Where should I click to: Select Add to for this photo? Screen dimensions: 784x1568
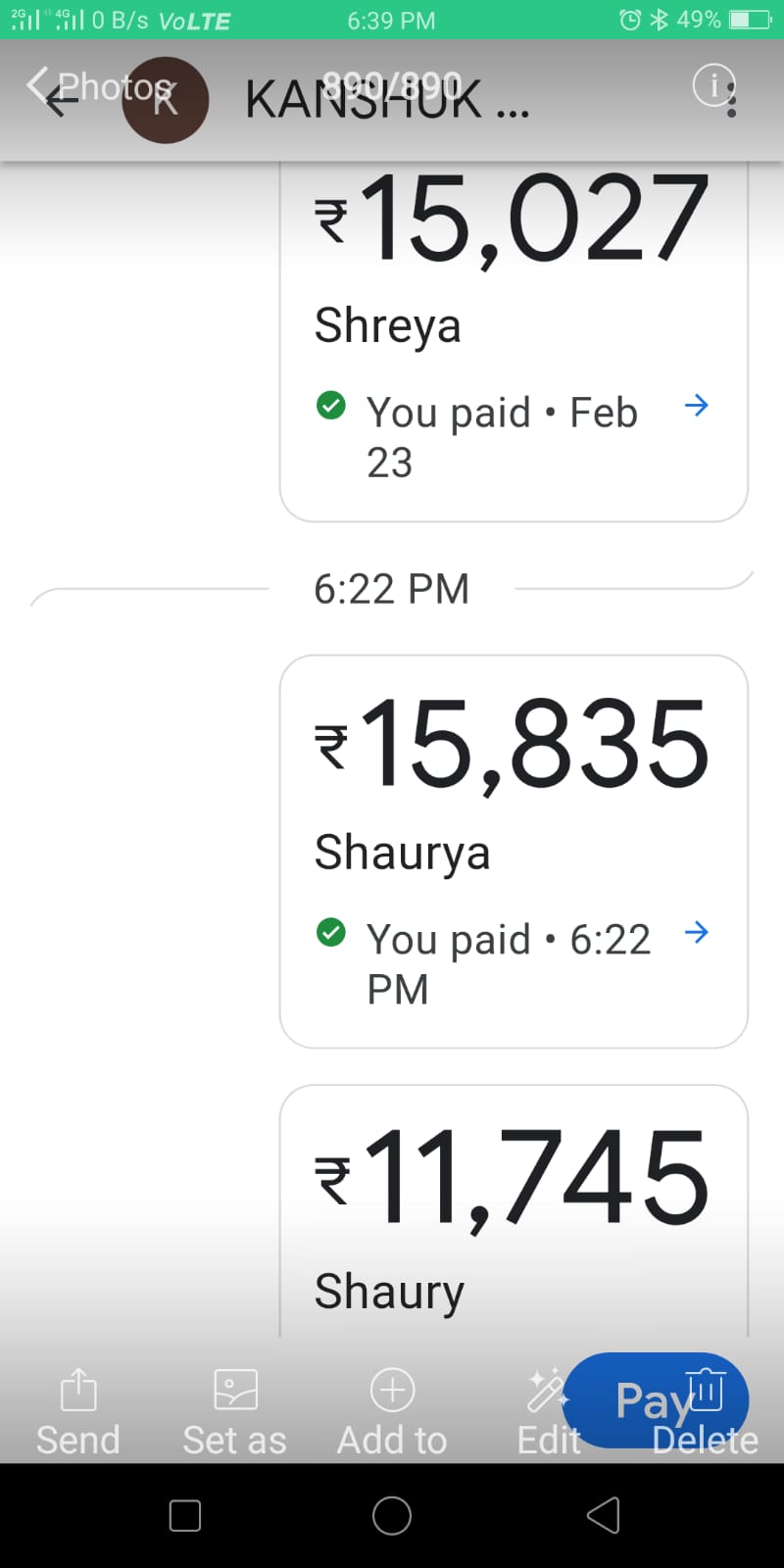coord(392,1411)
